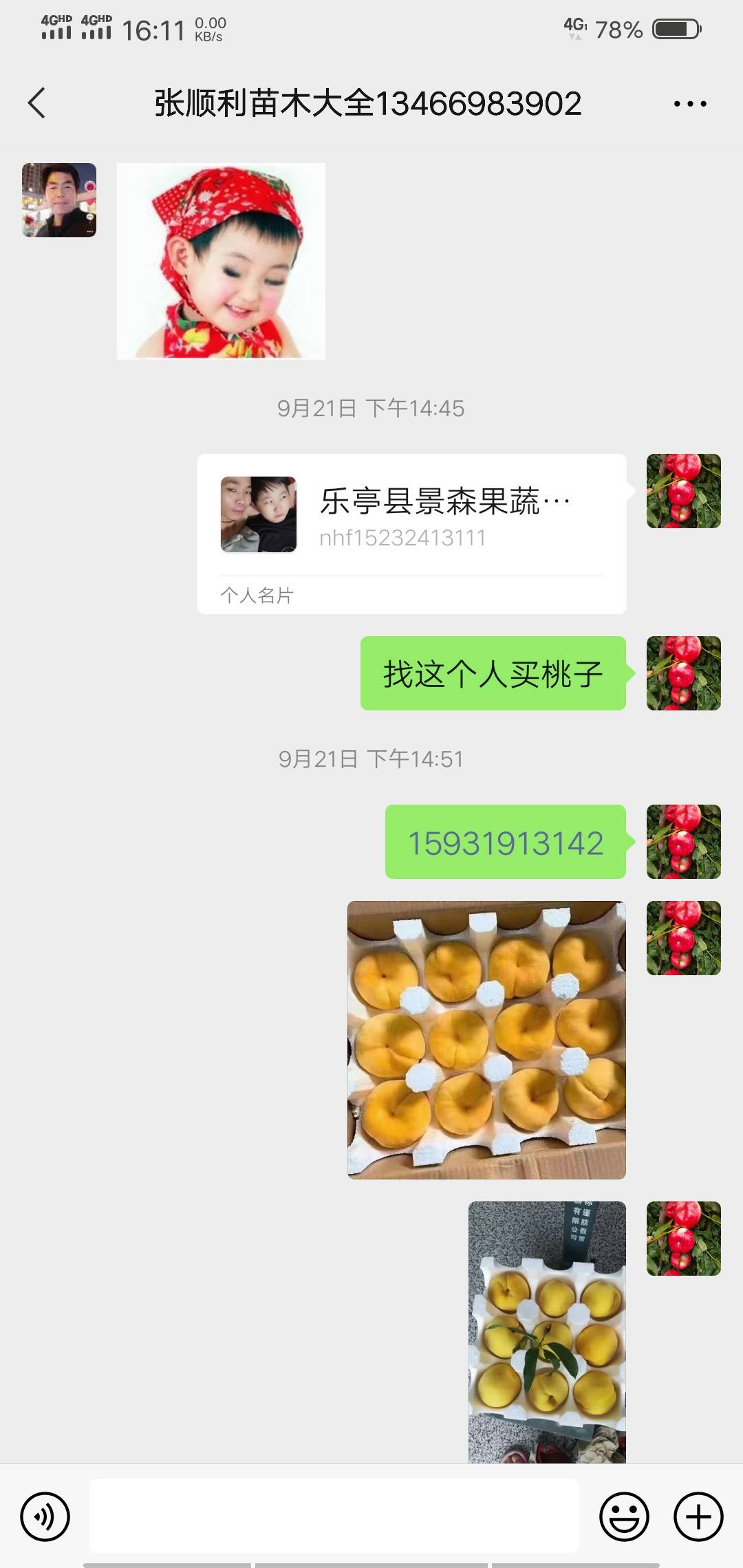Open the photo of peaches with green leaf

(547, 1332)
